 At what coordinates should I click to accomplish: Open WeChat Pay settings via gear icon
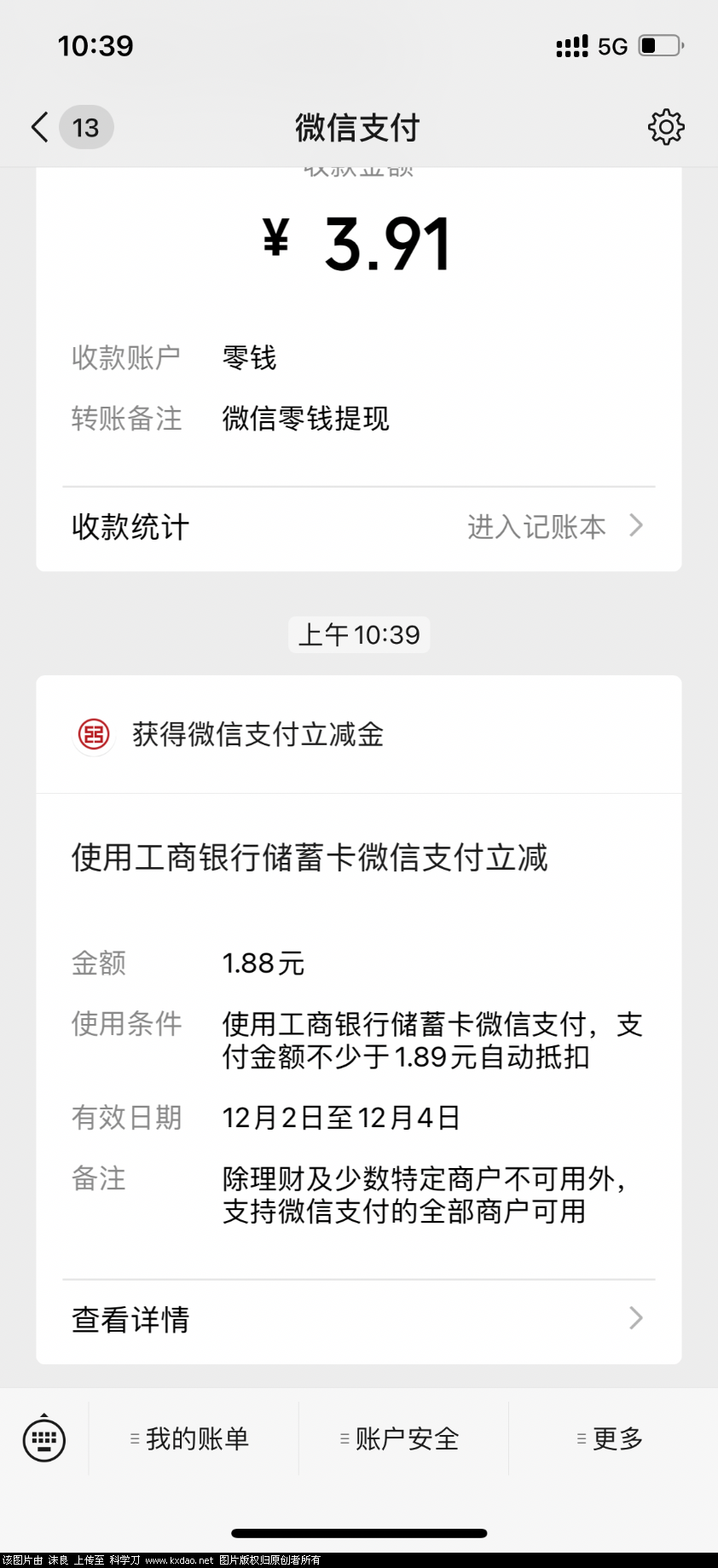point(666,126)
